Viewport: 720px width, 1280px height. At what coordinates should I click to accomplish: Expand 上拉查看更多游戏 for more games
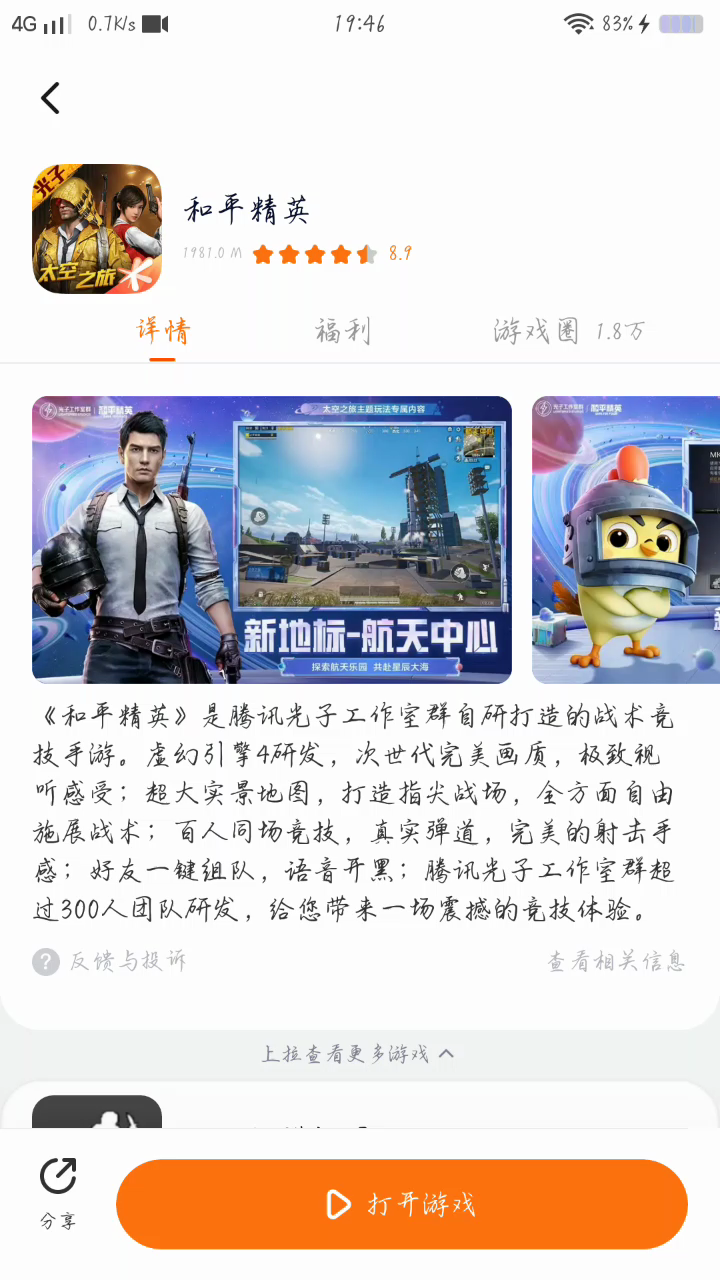(x=358, y=1053)
